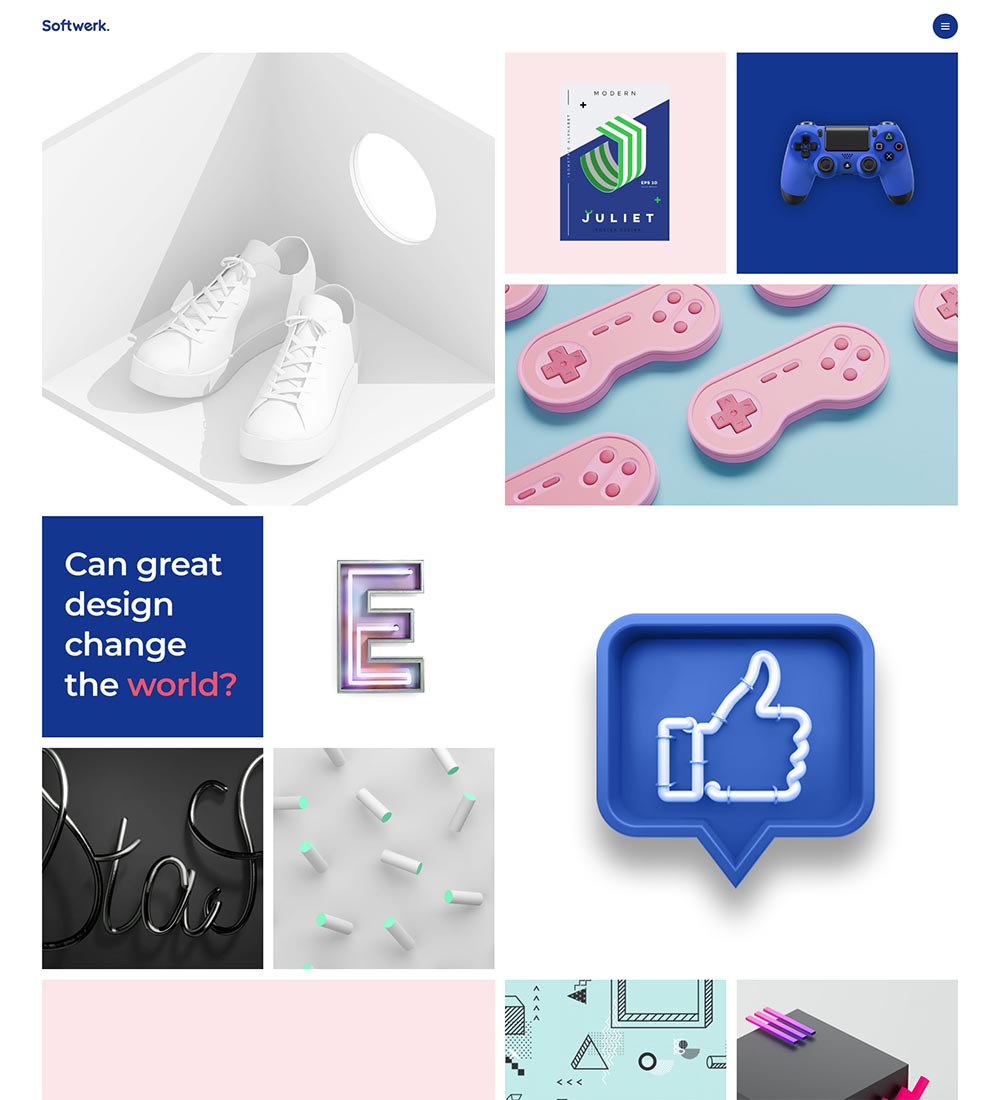Open the white sneakers project tile
Viewport: 1000px width, 1100px height.
(x=268, y=279)
